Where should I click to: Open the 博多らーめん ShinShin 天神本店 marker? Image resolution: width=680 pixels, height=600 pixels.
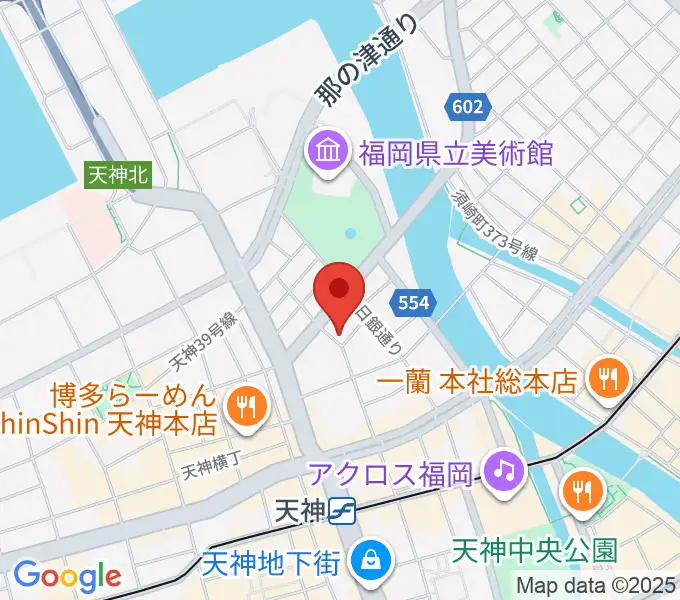pos(243,405)
